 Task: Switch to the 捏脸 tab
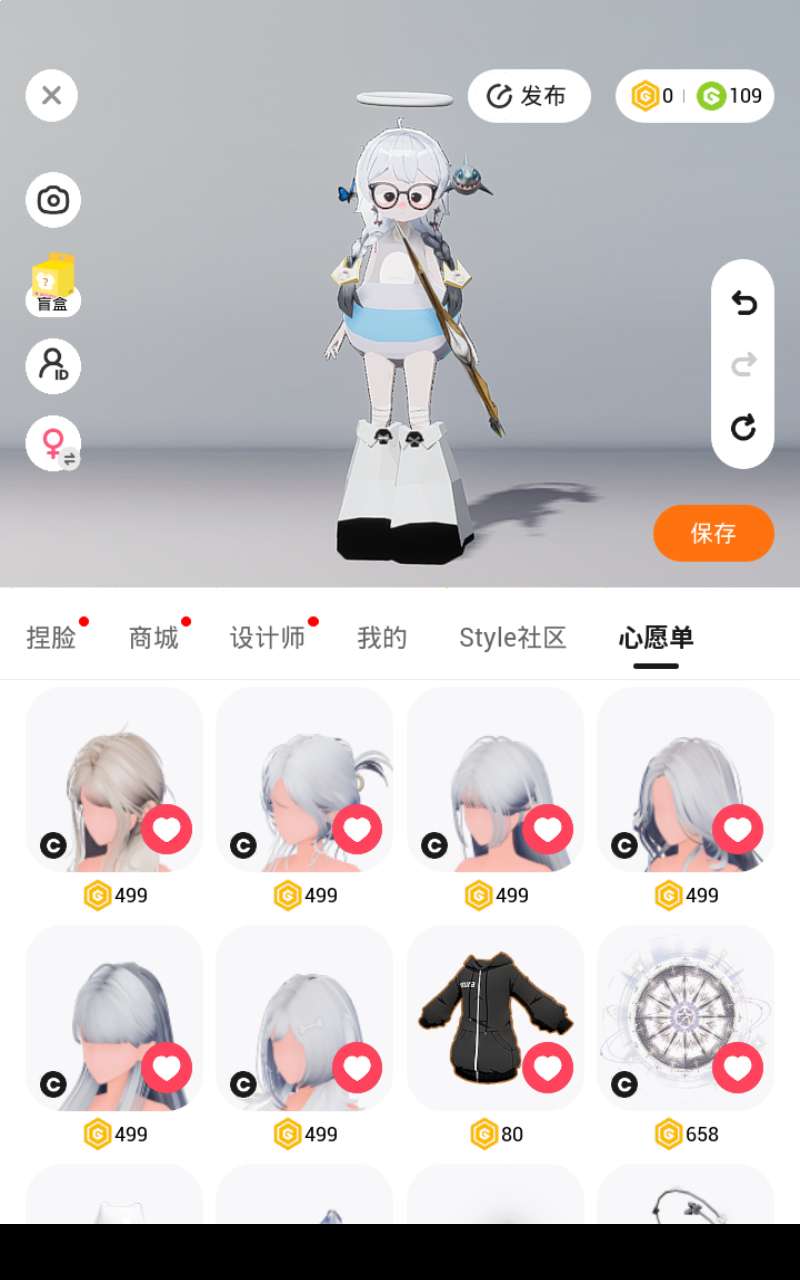point(52,638)
